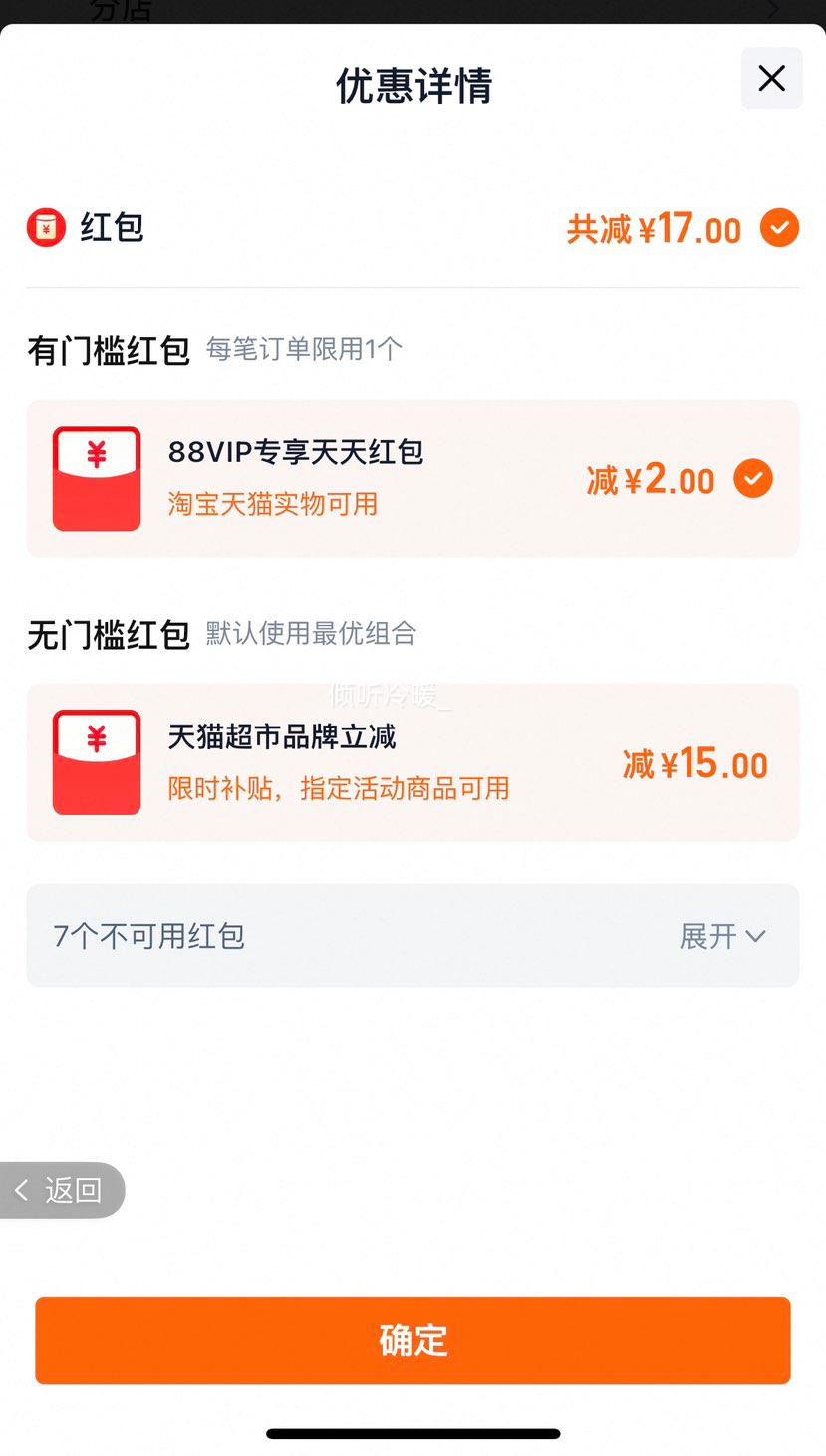The image size is (826, 1456).
Task: Expand the 7个不可用红包 list
Action: tap(413, 936)
